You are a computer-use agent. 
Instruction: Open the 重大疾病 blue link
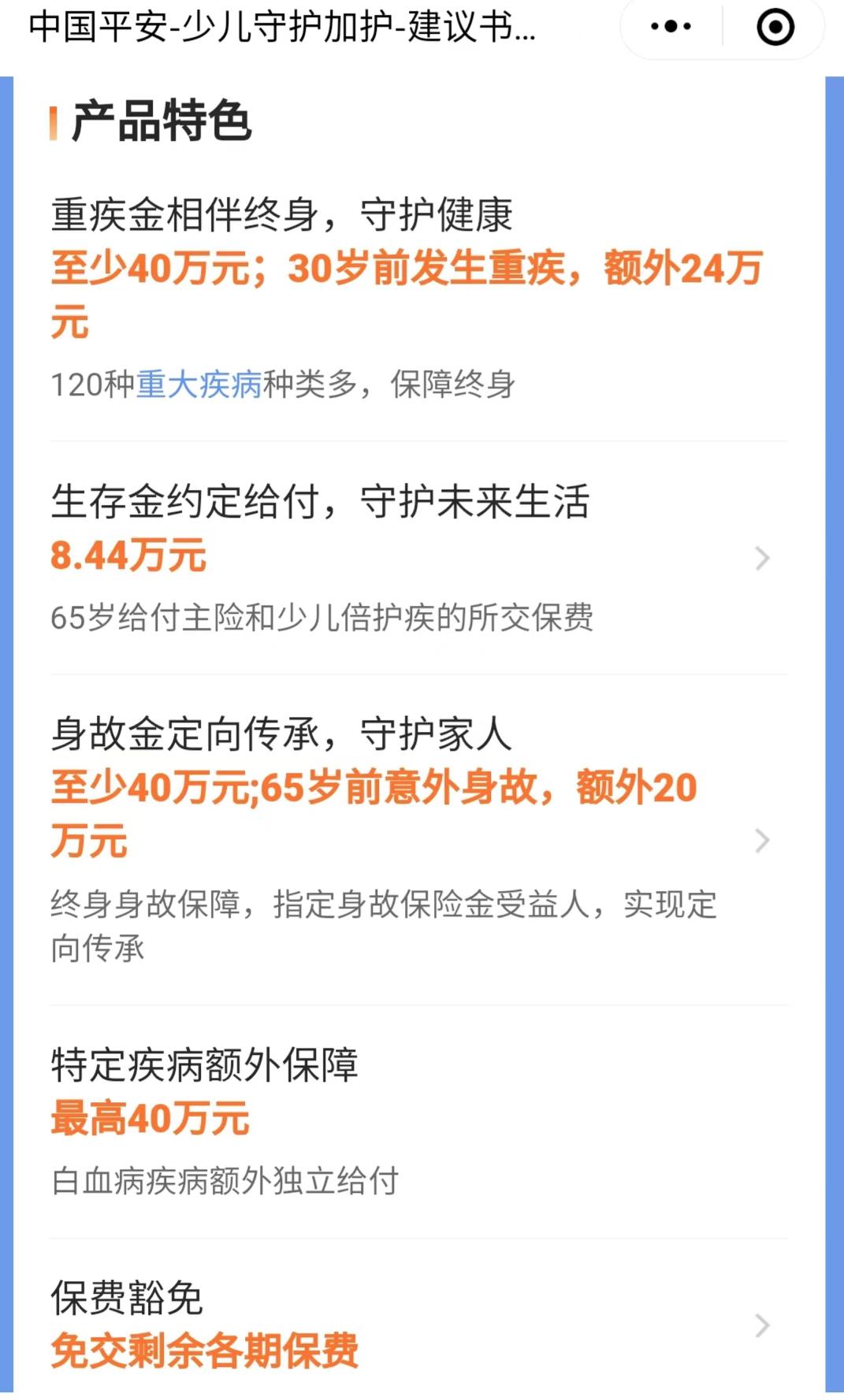click(x=199, y=384)
